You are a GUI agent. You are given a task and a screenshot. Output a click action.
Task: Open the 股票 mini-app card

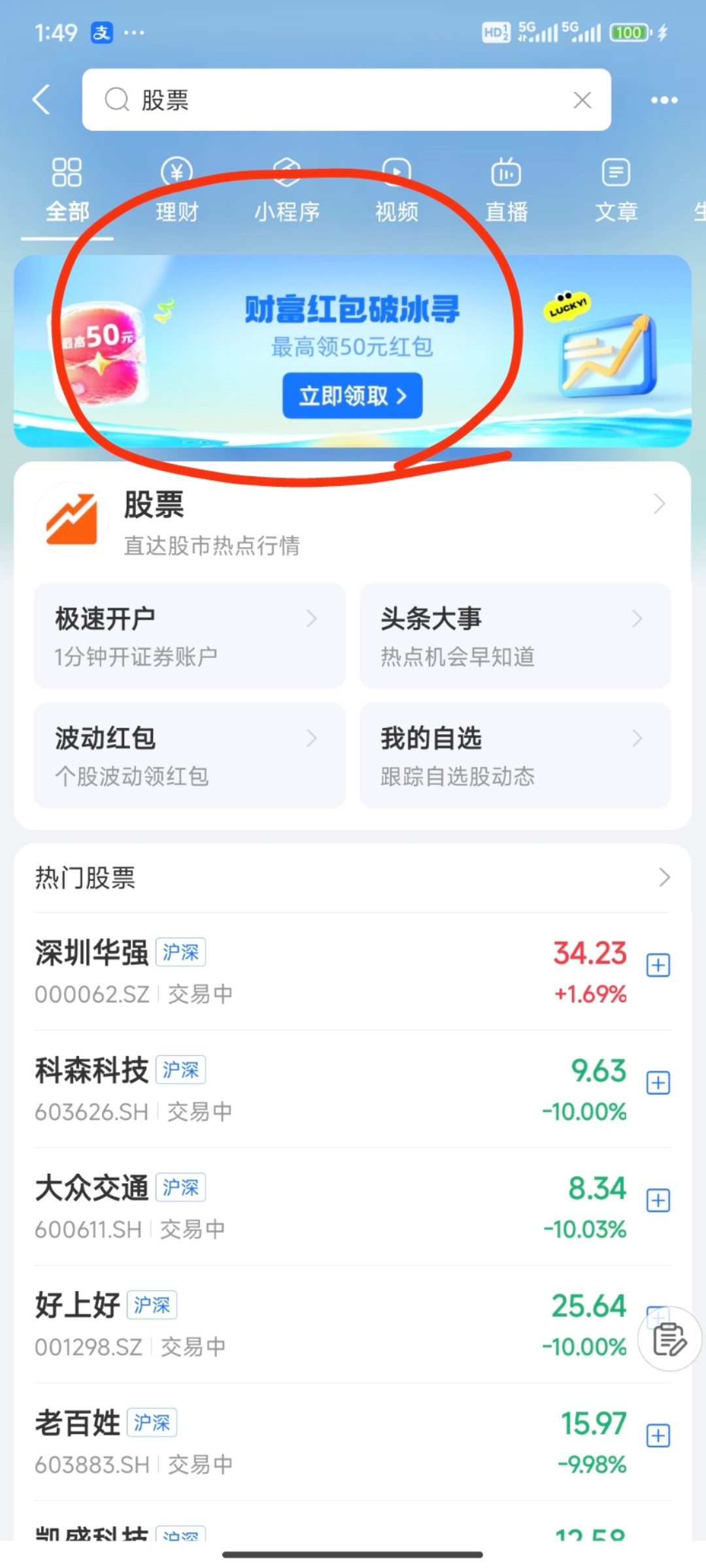(352, 521)
